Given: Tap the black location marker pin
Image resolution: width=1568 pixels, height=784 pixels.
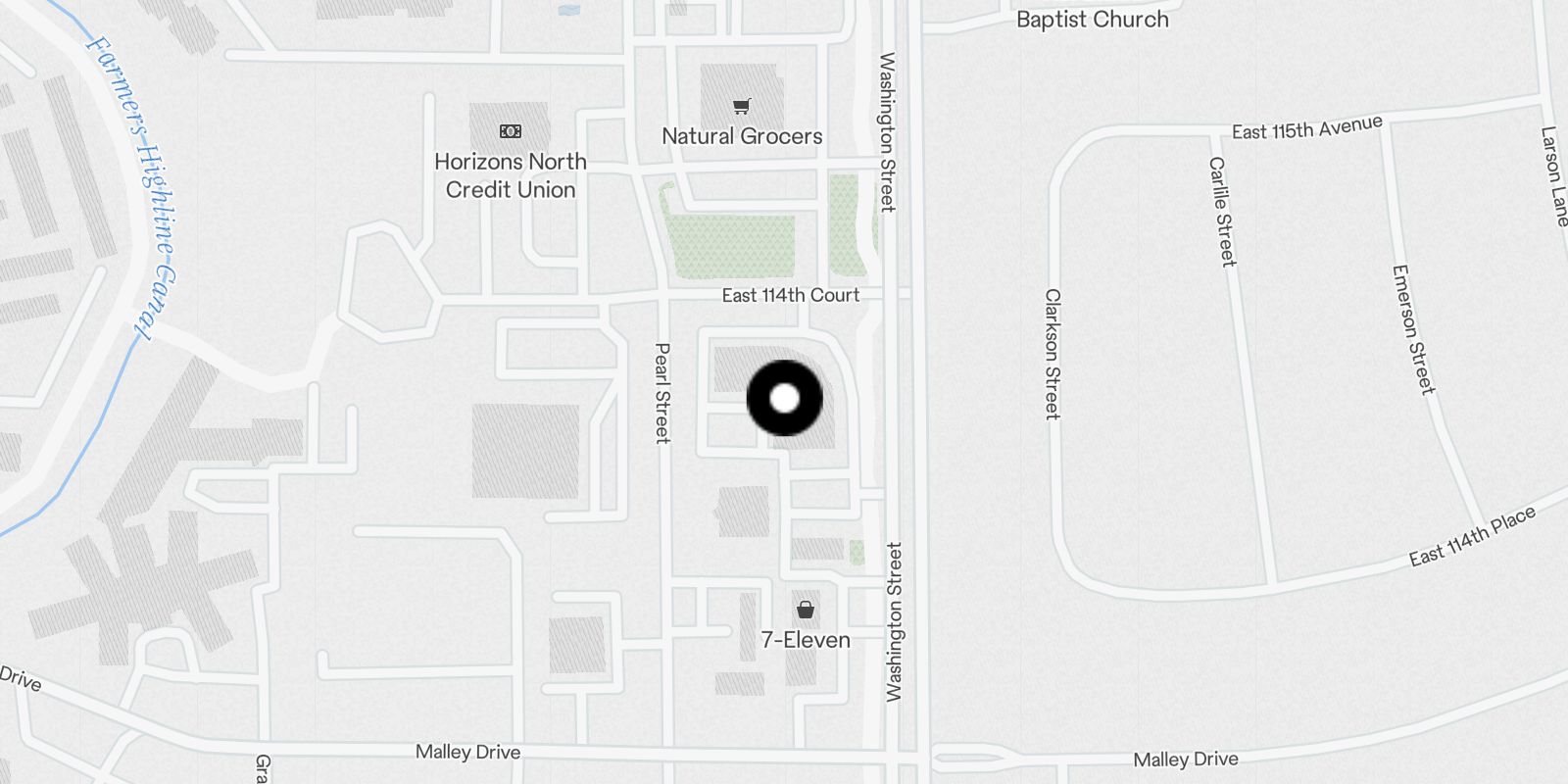Looking at the screenshot, I should pos(784,398).
